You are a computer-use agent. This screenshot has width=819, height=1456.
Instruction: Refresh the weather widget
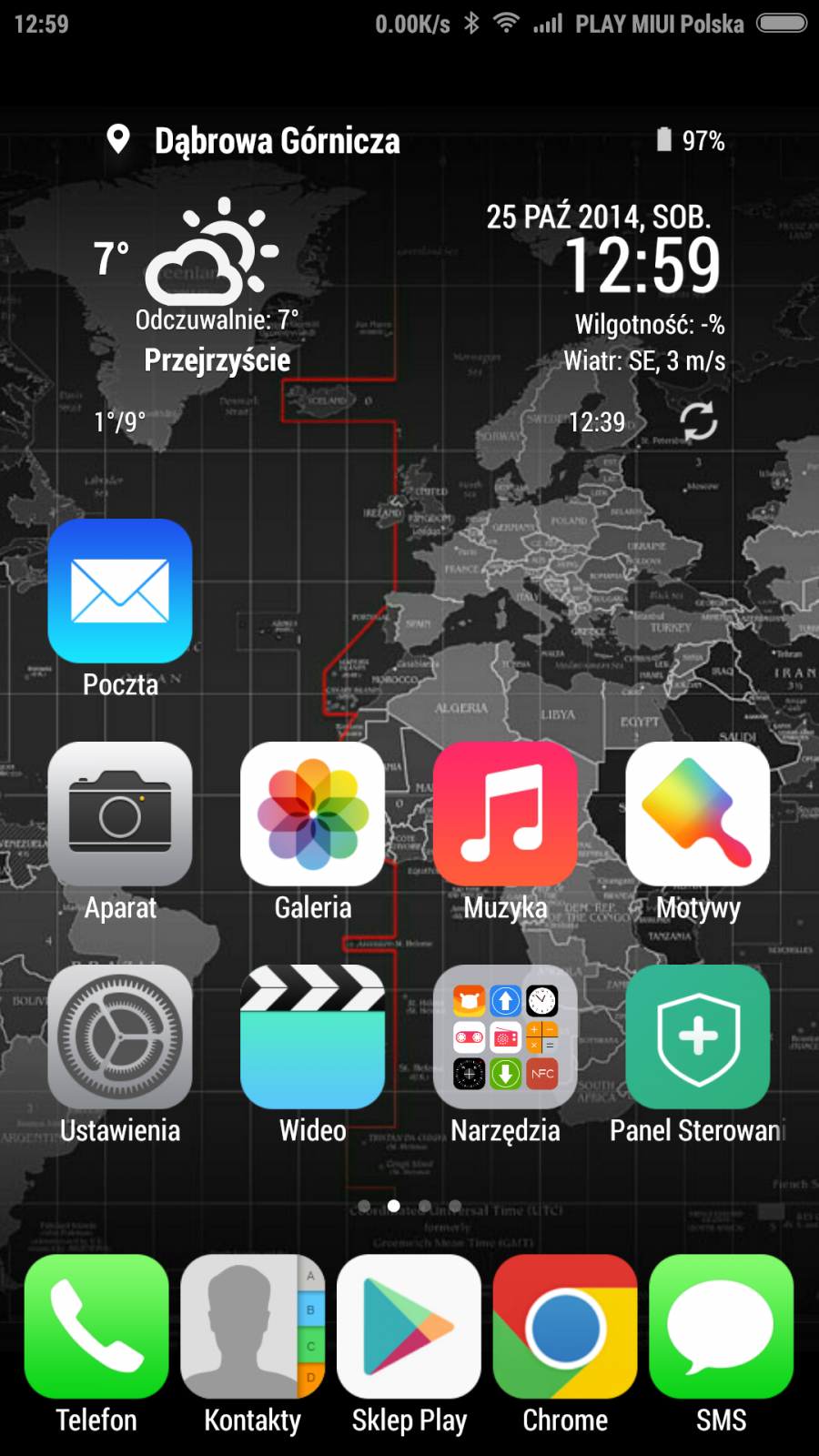coord(699,421)
